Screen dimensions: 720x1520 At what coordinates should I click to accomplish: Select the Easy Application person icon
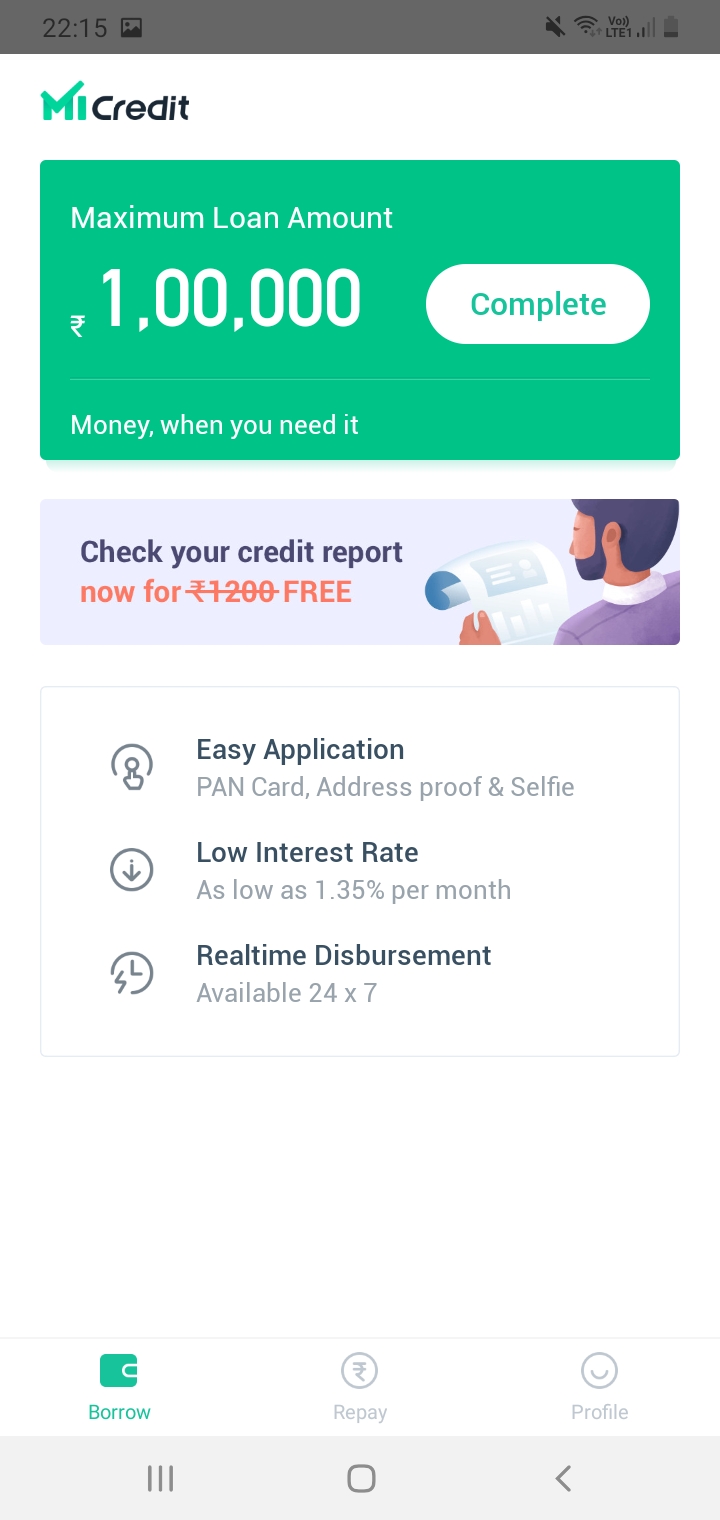[131, 766]
